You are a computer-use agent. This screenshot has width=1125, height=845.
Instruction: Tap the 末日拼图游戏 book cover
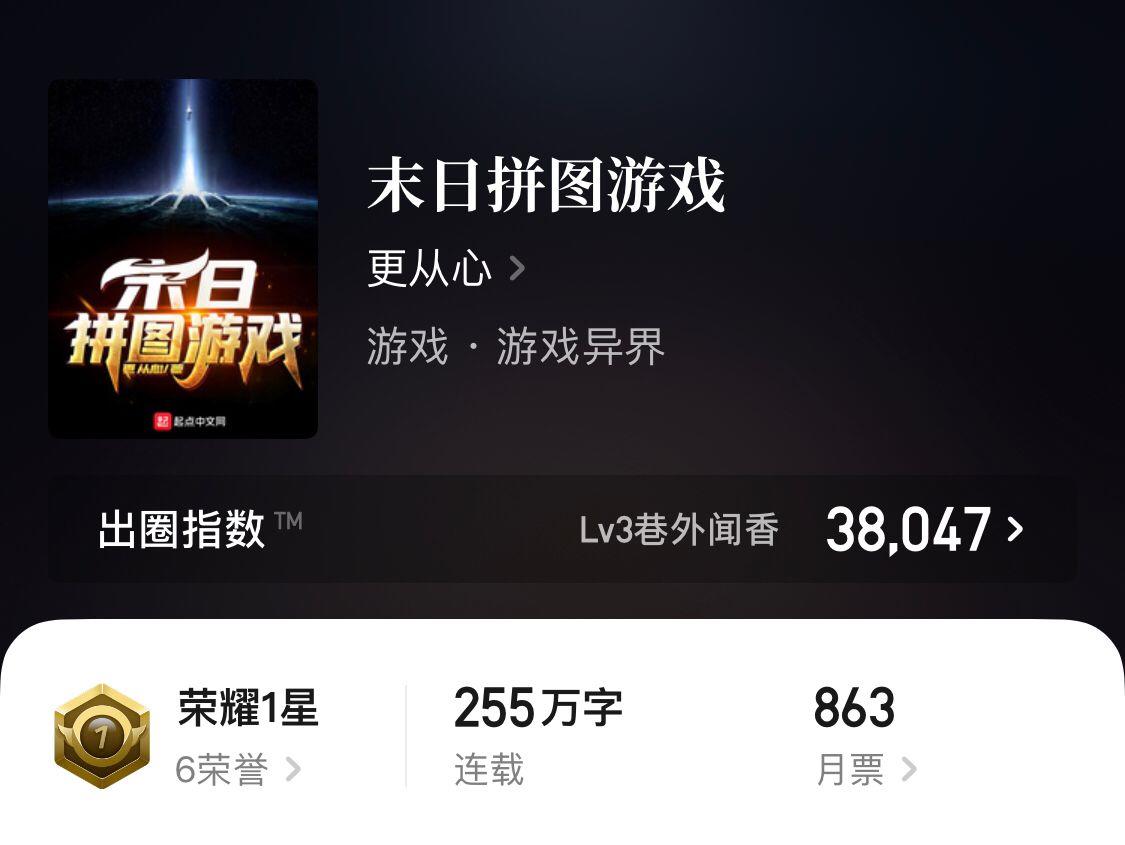tap(183, 259)
